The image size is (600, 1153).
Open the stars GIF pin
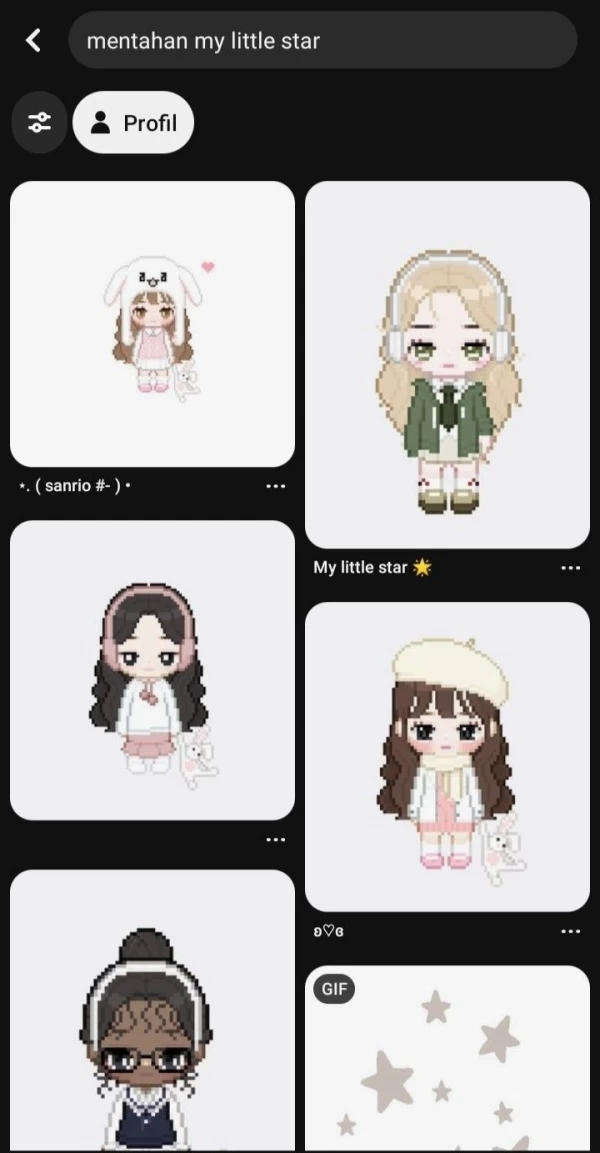coord(447,1058)
